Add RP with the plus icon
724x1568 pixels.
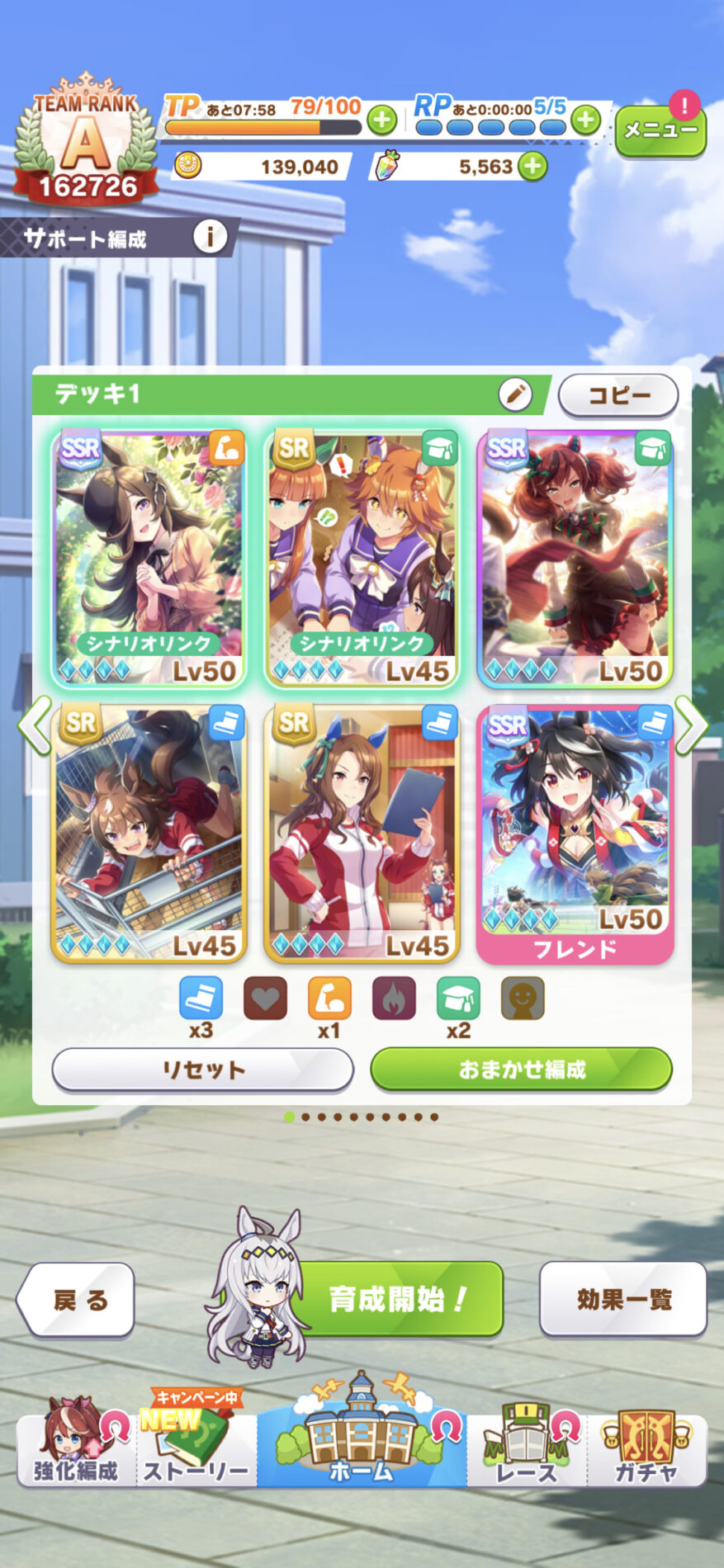coord(585,120)
